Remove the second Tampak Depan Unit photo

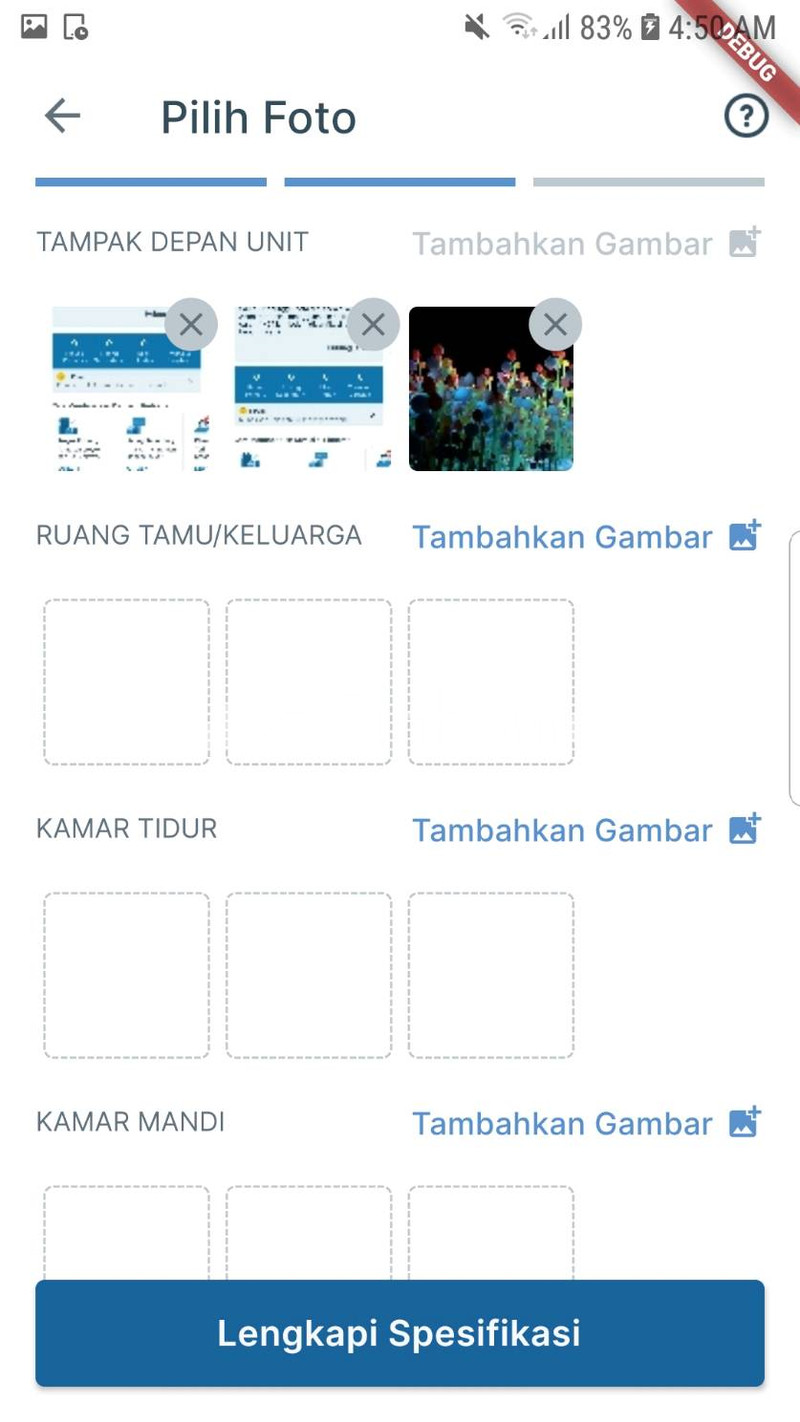point(373,324)
